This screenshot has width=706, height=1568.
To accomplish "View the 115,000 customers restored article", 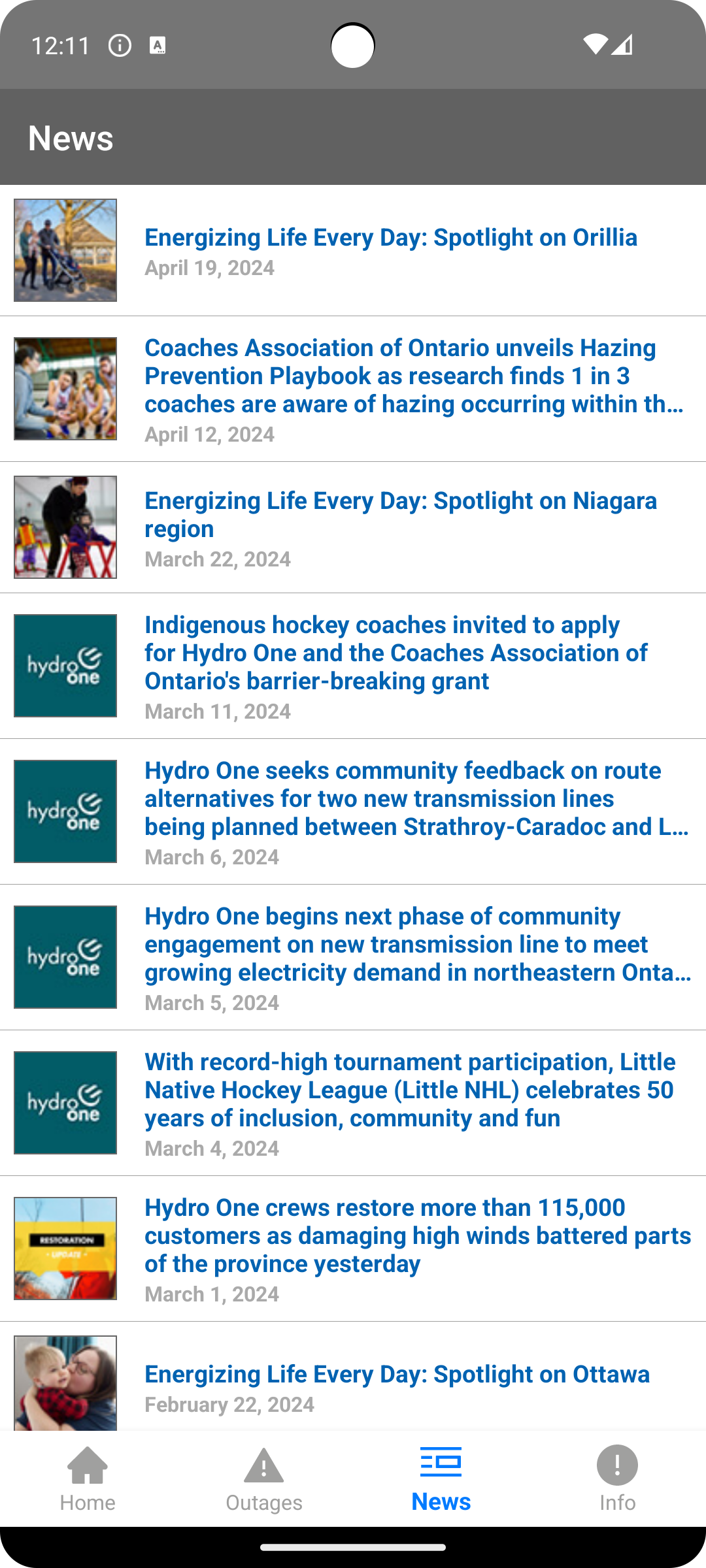I will [x=417, y=1236].
